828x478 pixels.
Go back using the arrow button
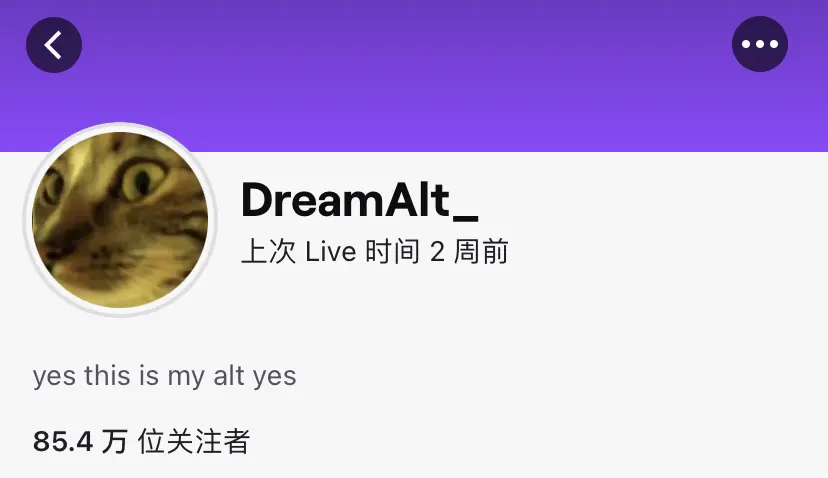click(x=54, y=45)
